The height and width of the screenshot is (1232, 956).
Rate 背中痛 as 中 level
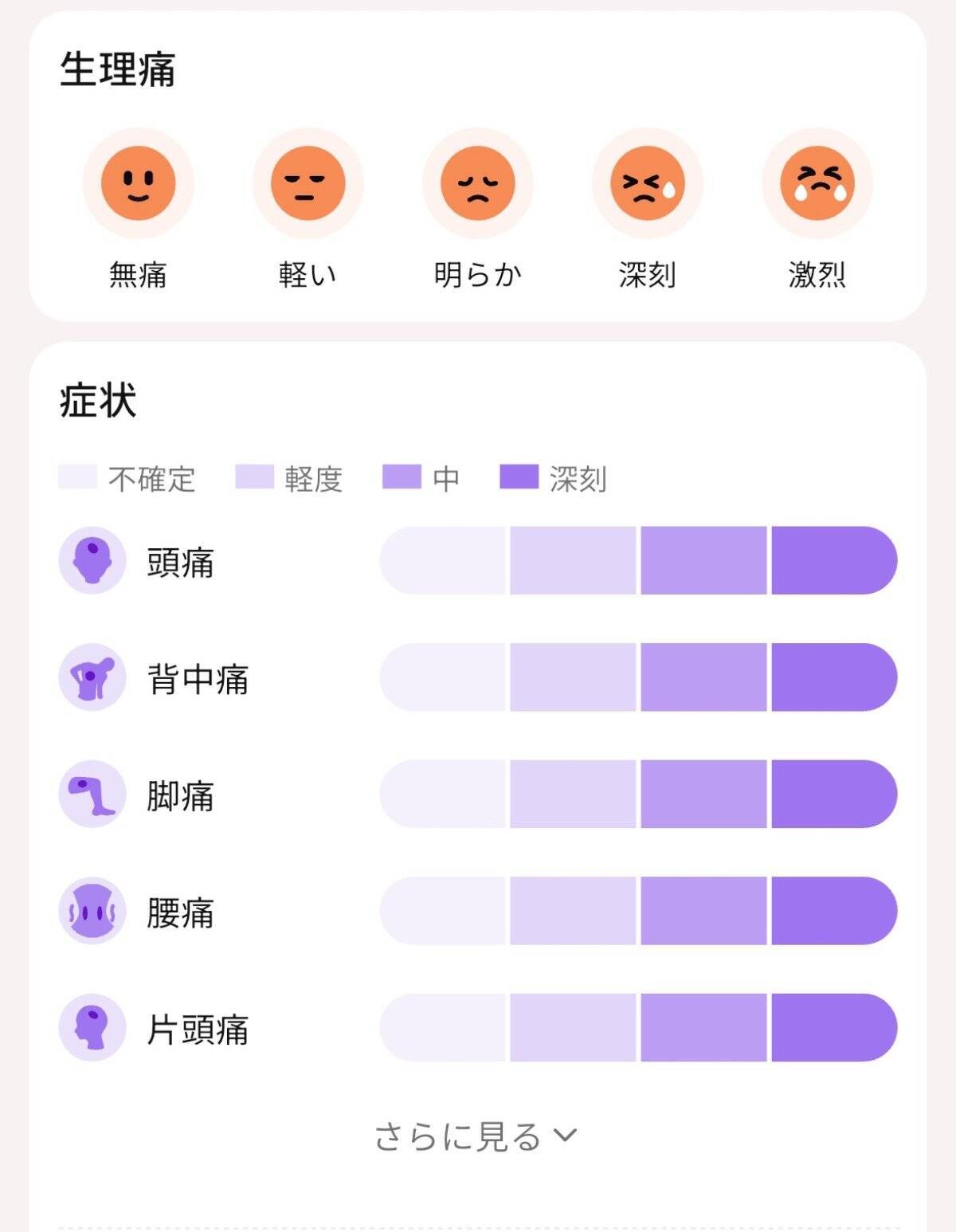[x=703, y=677]
